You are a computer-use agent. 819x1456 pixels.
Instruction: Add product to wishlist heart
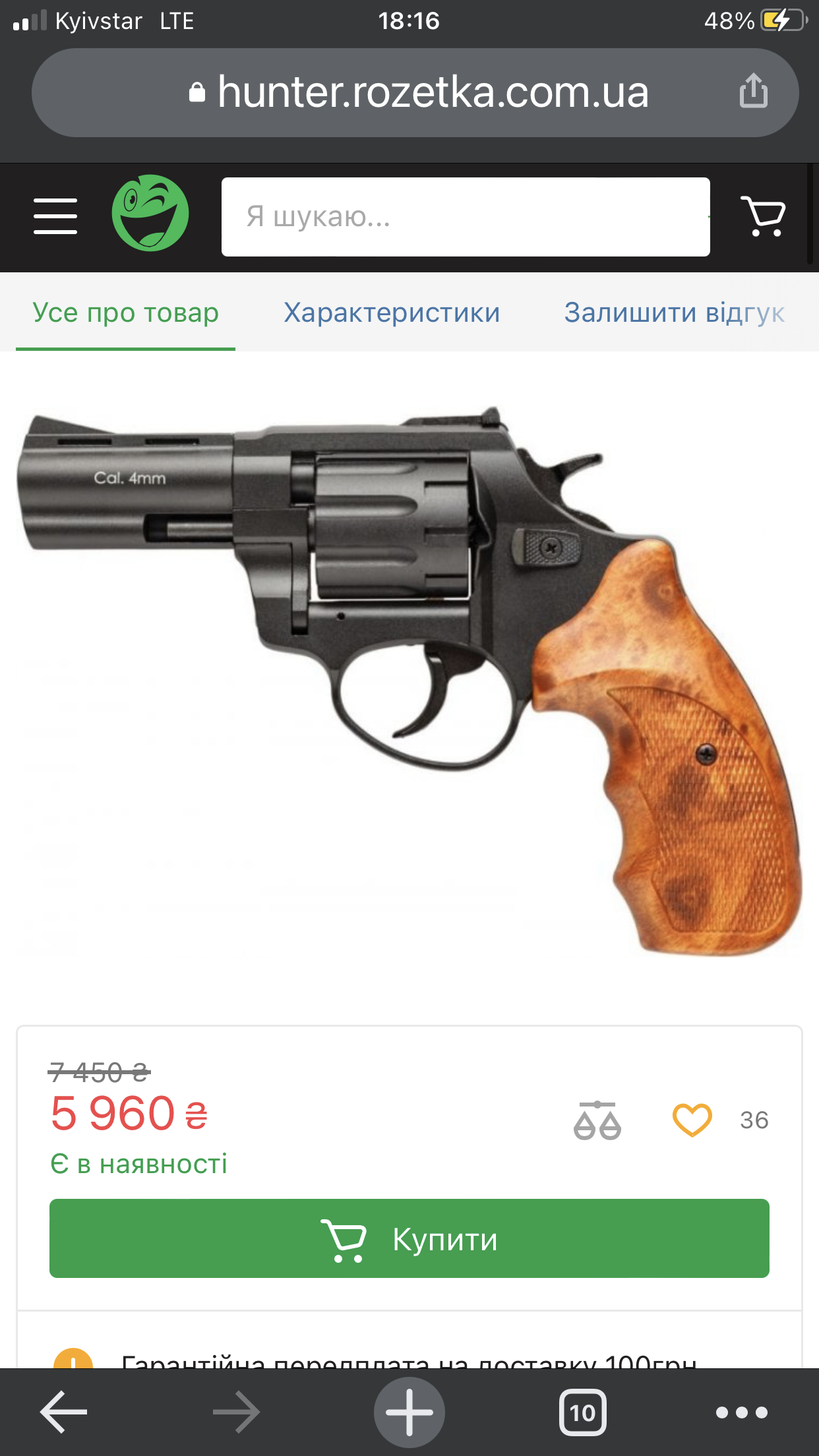pos(692,1120)
